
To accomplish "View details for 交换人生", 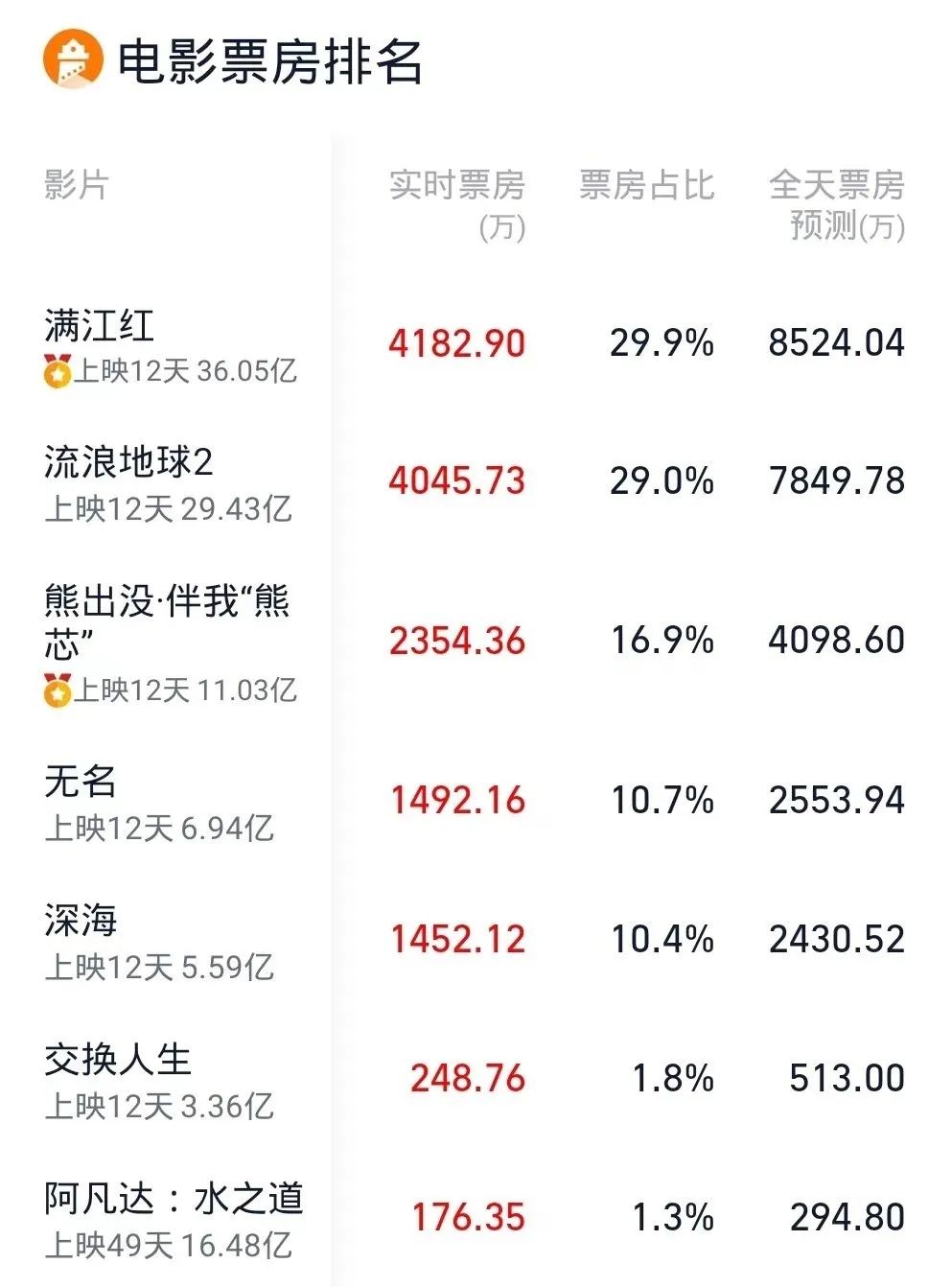I will click(118, 1061).
